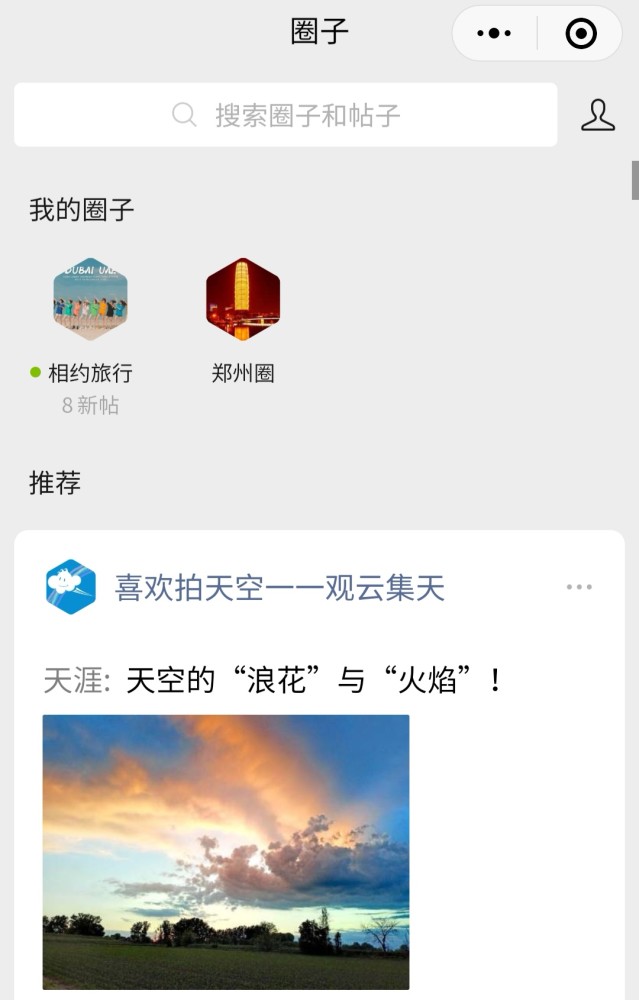Screen dimensions: 639x1000
Task: Open the 相约旅行 circle
Action: [x=90, y=300]
